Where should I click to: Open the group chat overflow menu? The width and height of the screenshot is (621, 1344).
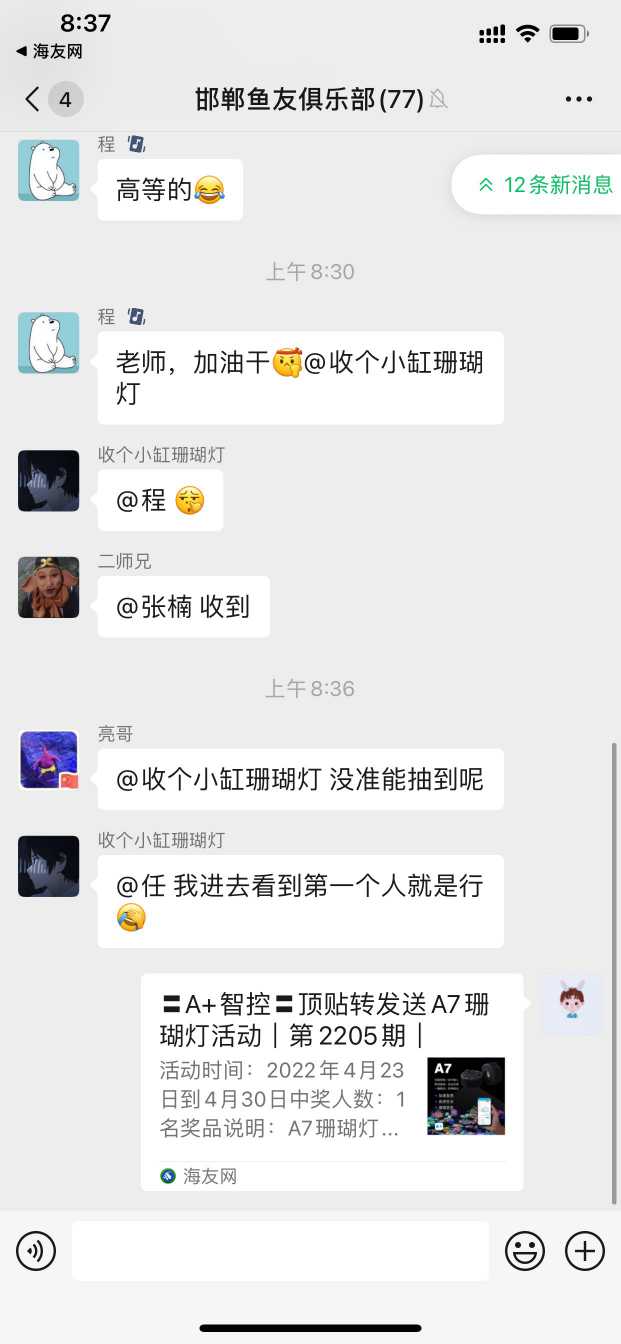coord(579,99)
